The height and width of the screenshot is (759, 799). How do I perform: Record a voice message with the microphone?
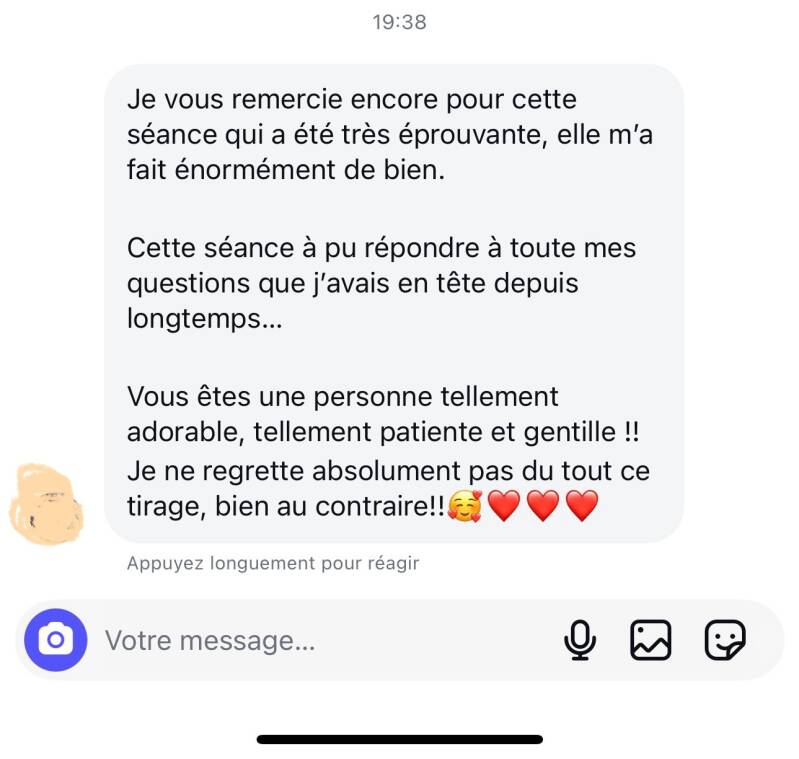pyautogui.click(x=579, y=640)
